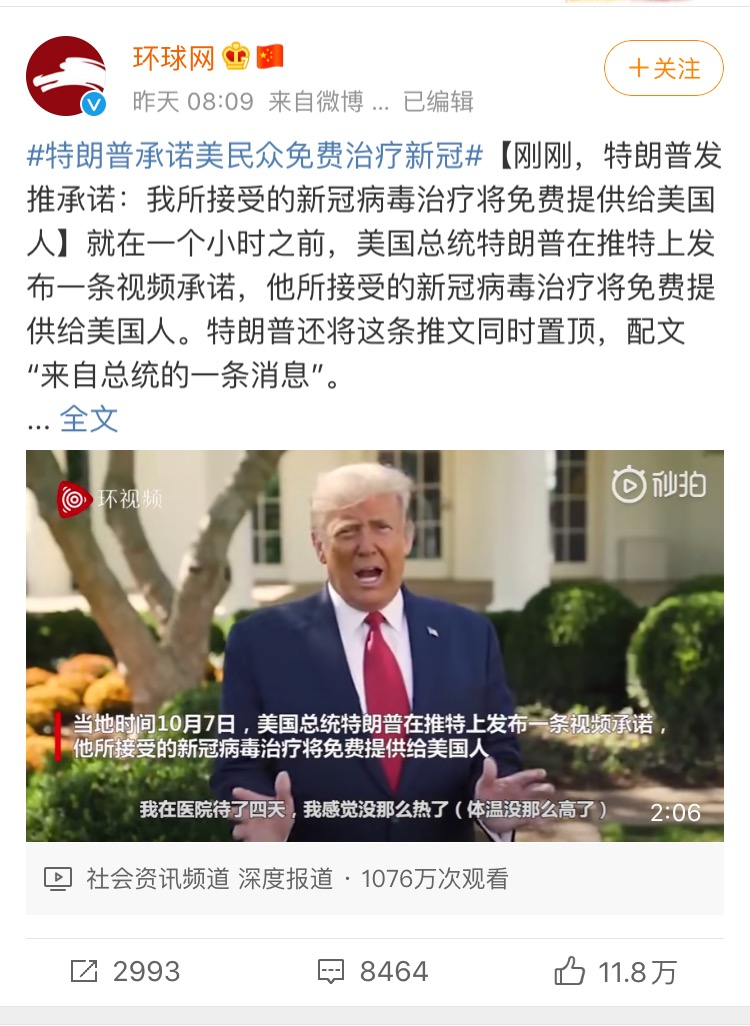The image size is (750, 1026).
Task: Open comments (8464)
Action: click(x=372, y=971)
